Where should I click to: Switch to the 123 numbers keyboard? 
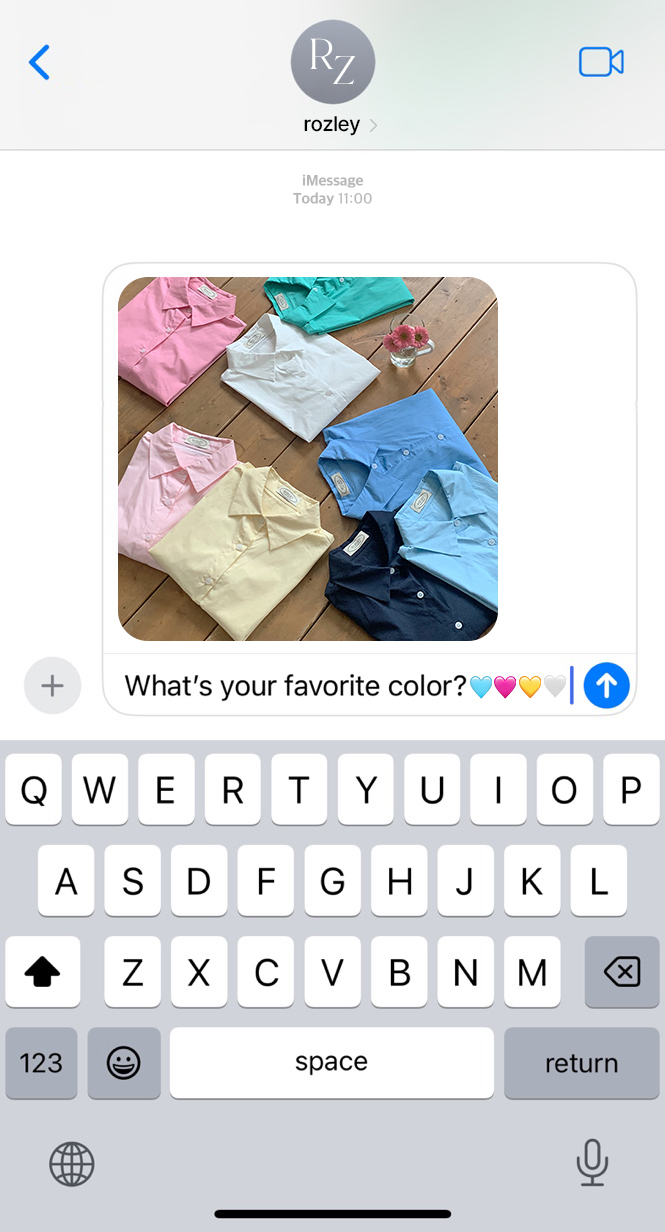pos(41,1063)
